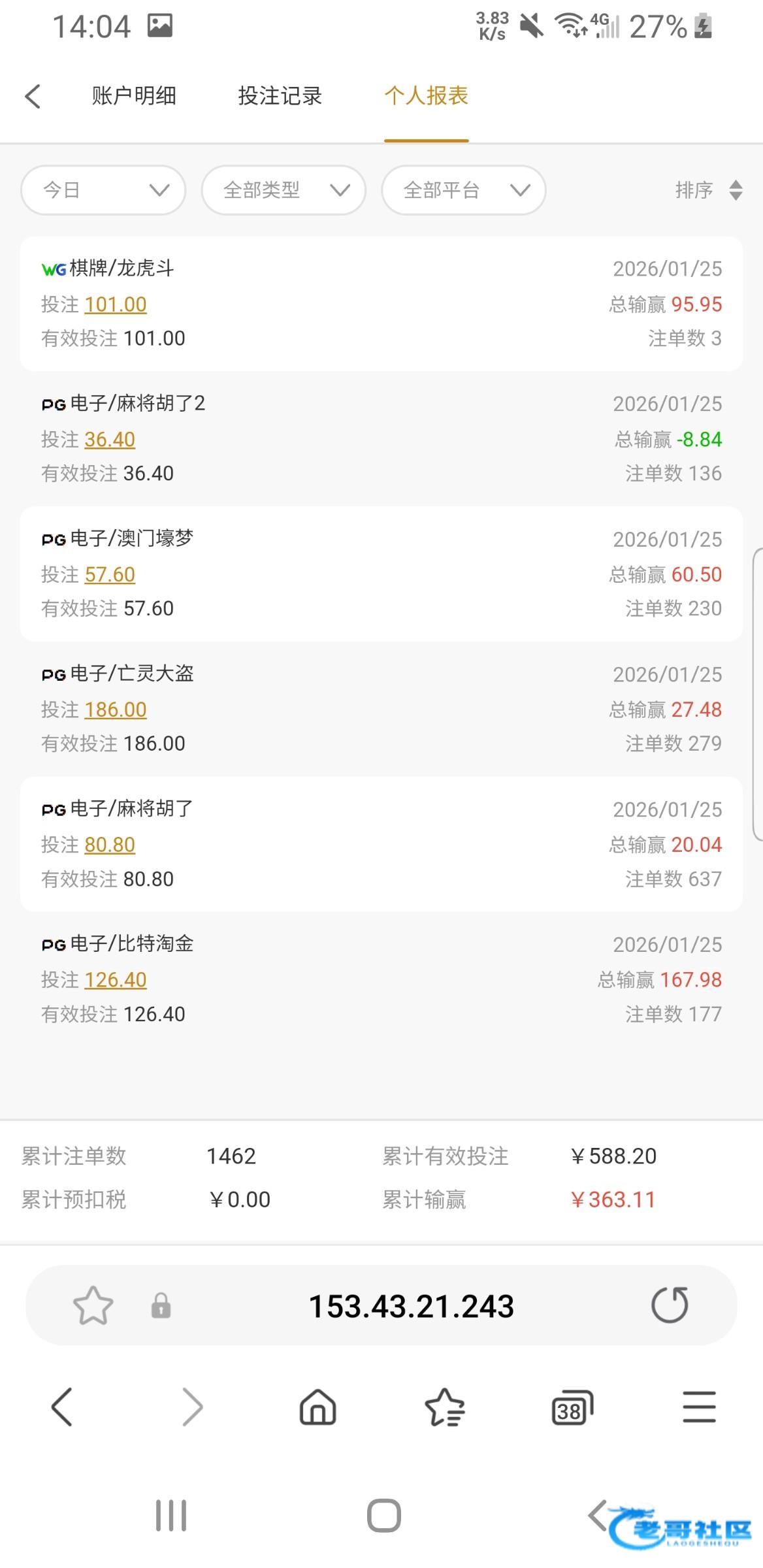Go to the browser home page

click(x=317, y=1407)
